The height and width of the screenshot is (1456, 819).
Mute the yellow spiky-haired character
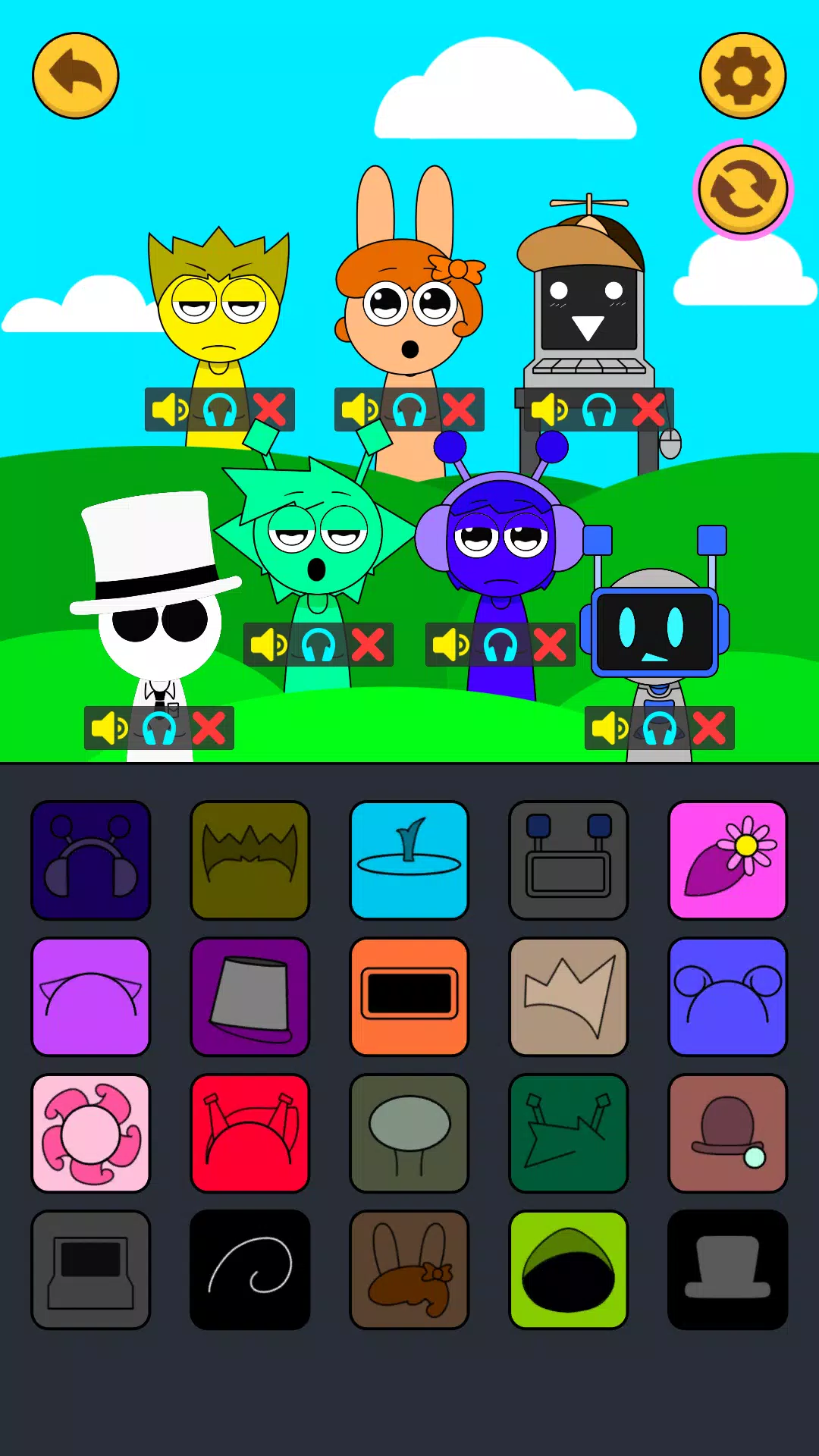coord(170,410)
